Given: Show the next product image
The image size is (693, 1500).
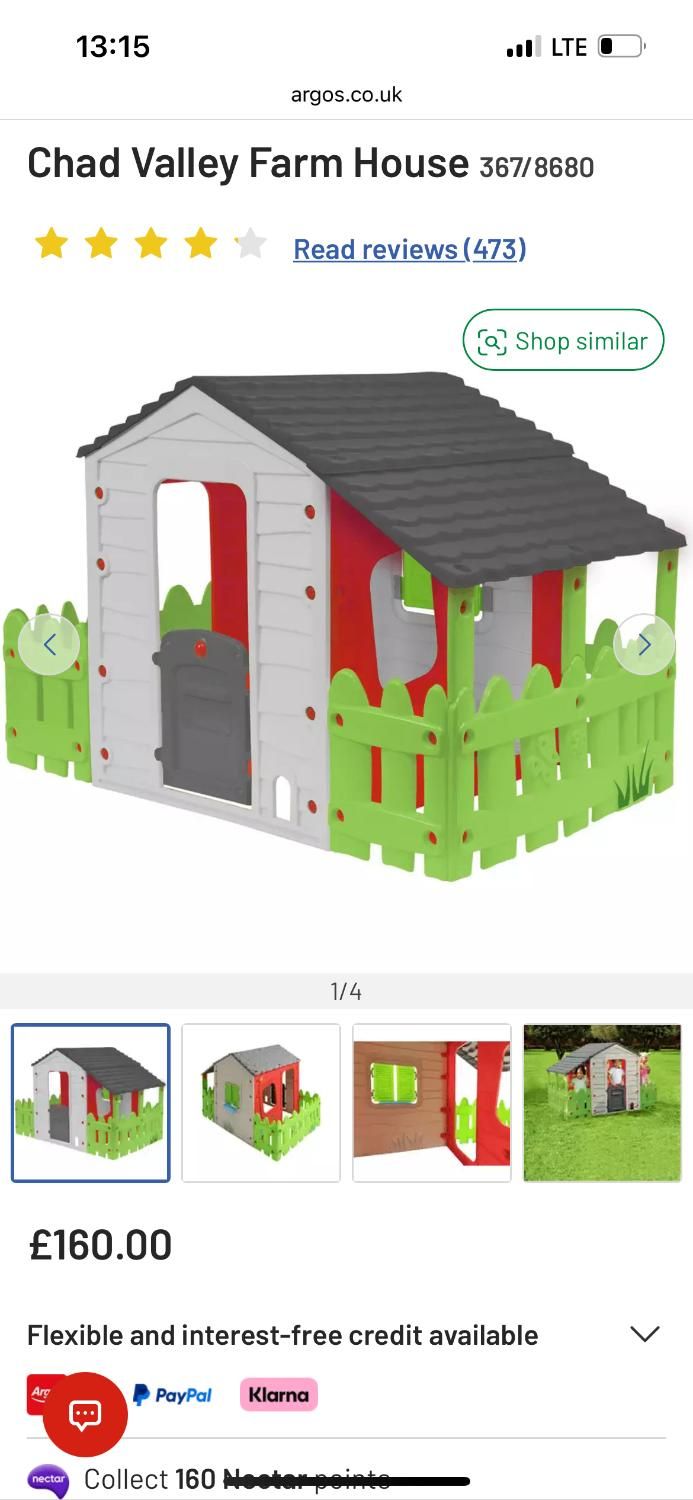Looking at the screenshot, I should 644,645.
